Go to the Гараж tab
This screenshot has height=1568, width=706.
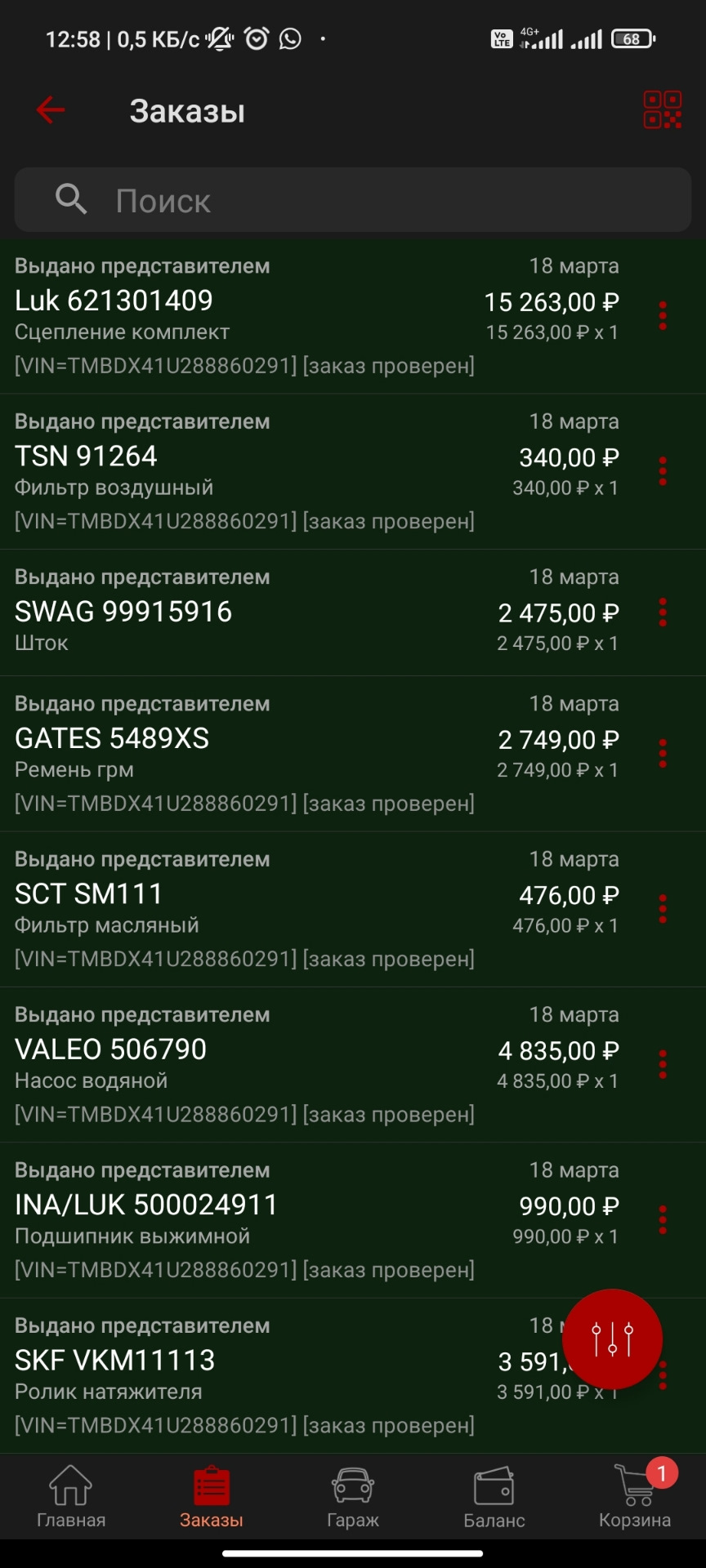tap(353, 1496)
